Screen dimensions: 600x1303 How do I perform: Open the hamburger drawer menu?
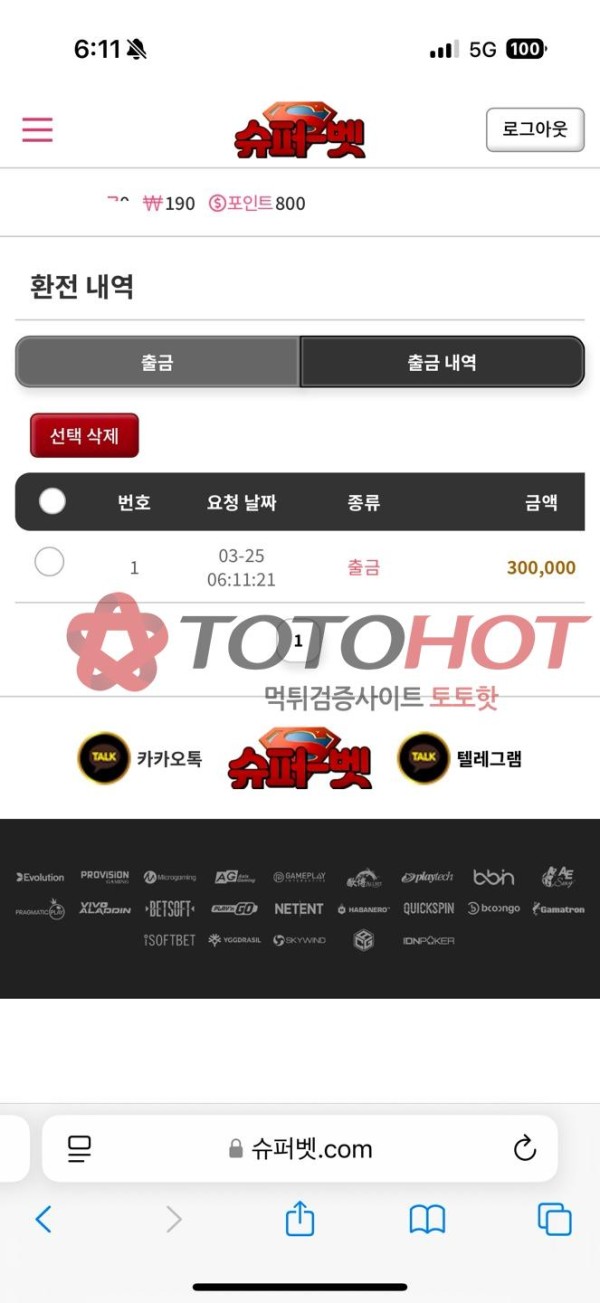click(x=37, y=130)
